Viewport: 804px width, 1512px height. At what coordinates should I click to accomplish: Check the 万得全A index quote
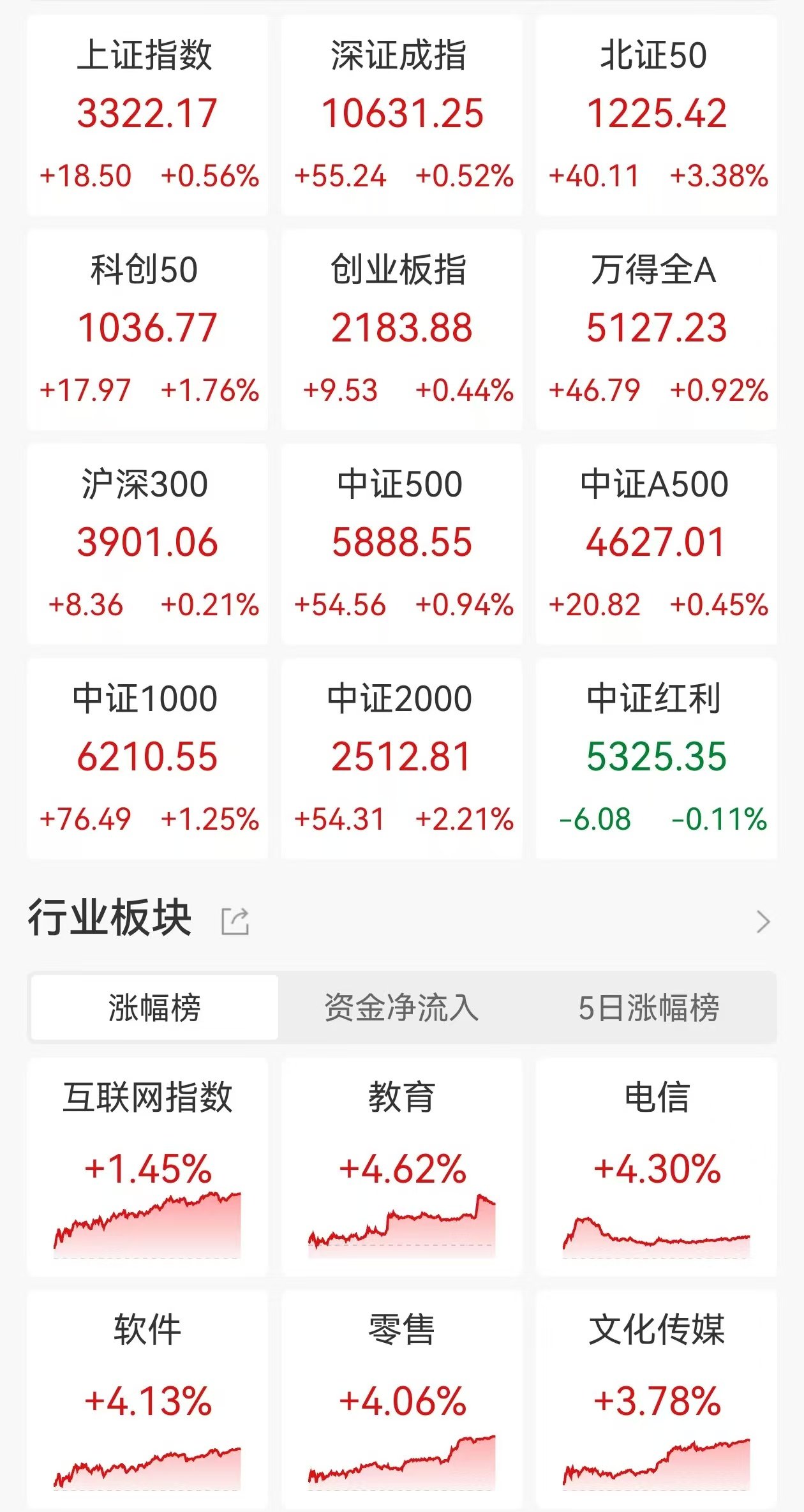click(656, 326)
